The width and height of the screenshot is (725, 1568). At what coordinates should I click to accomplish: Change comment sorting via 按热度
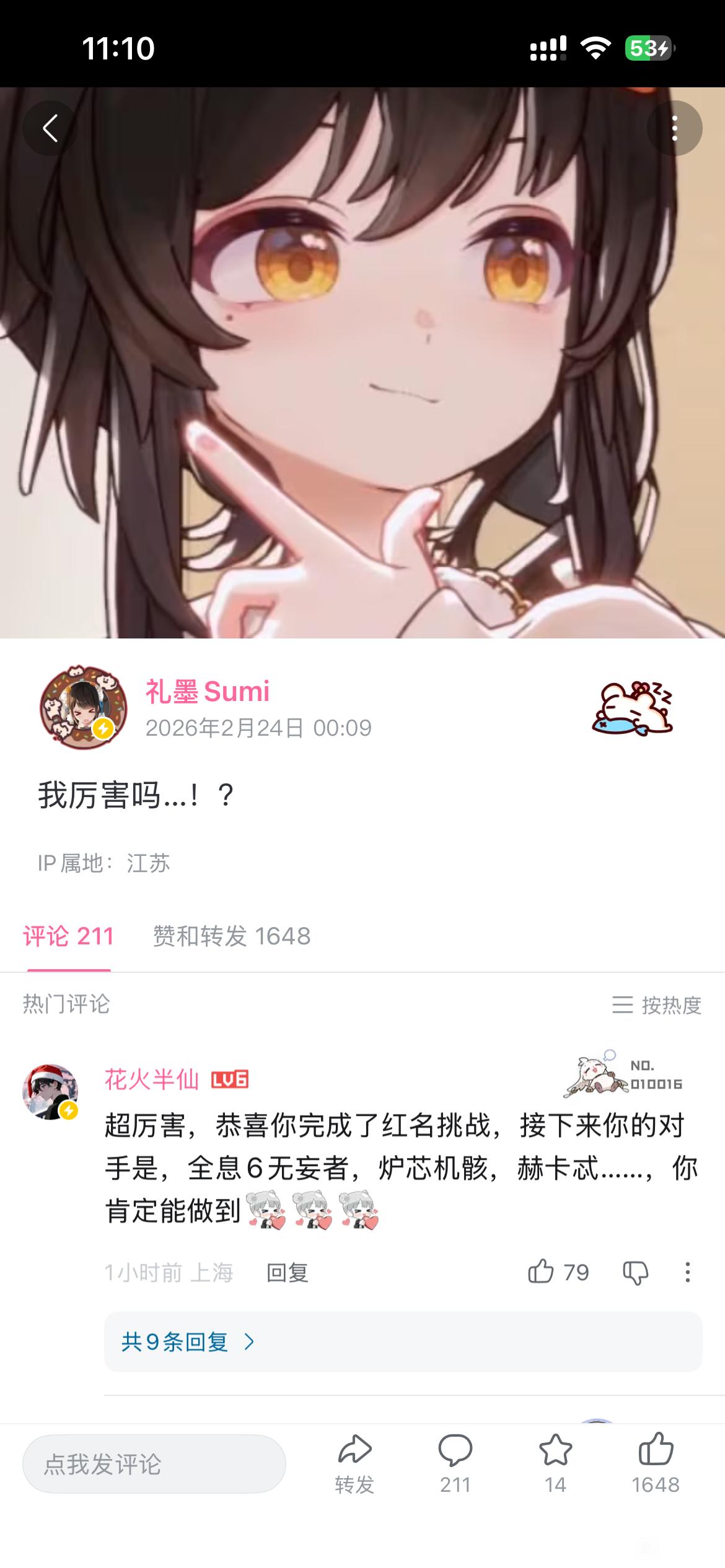pyautogui.click(x=657, y=1004)
